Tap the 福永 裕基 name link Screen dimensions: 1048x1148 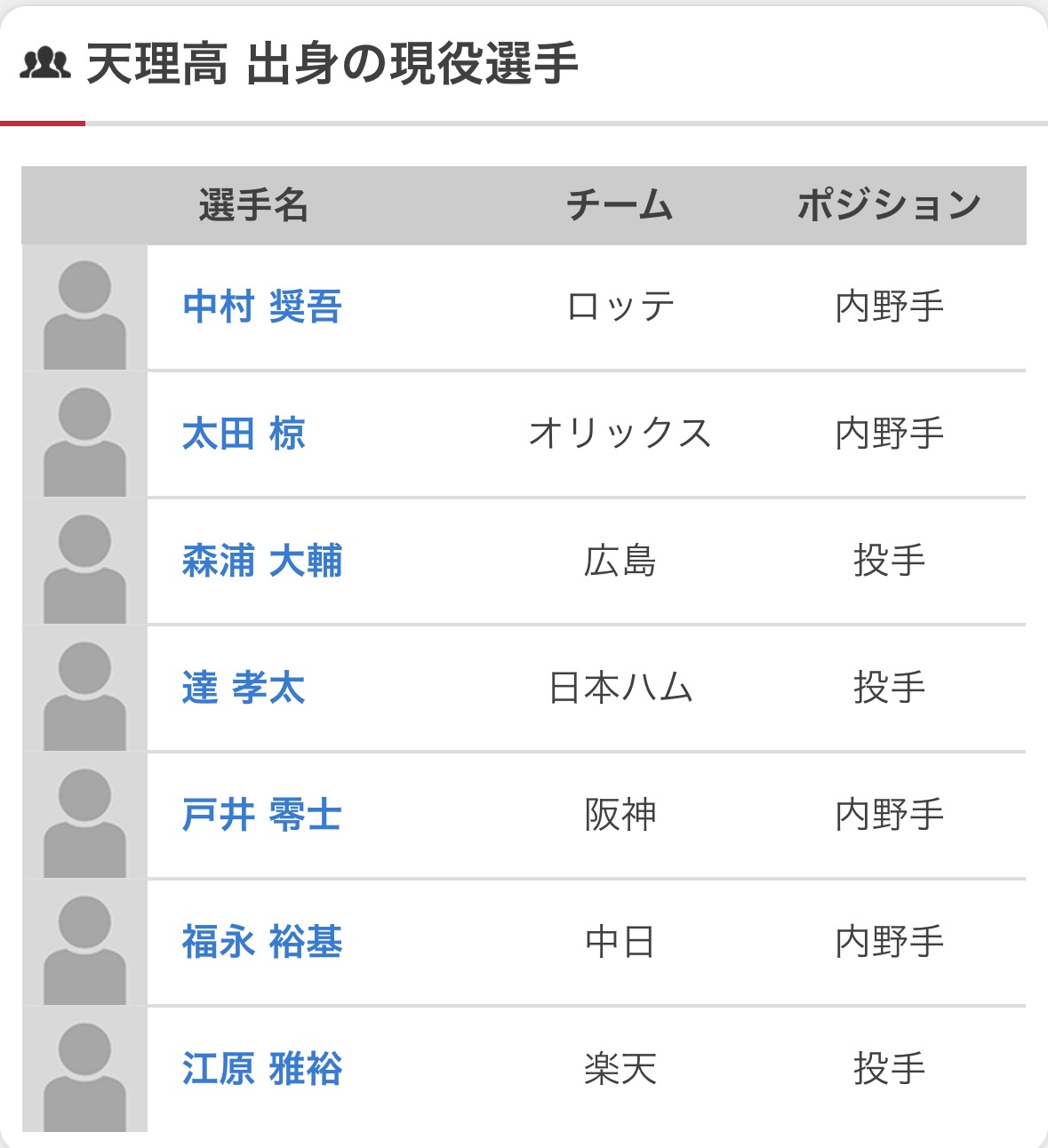(262, 943)
